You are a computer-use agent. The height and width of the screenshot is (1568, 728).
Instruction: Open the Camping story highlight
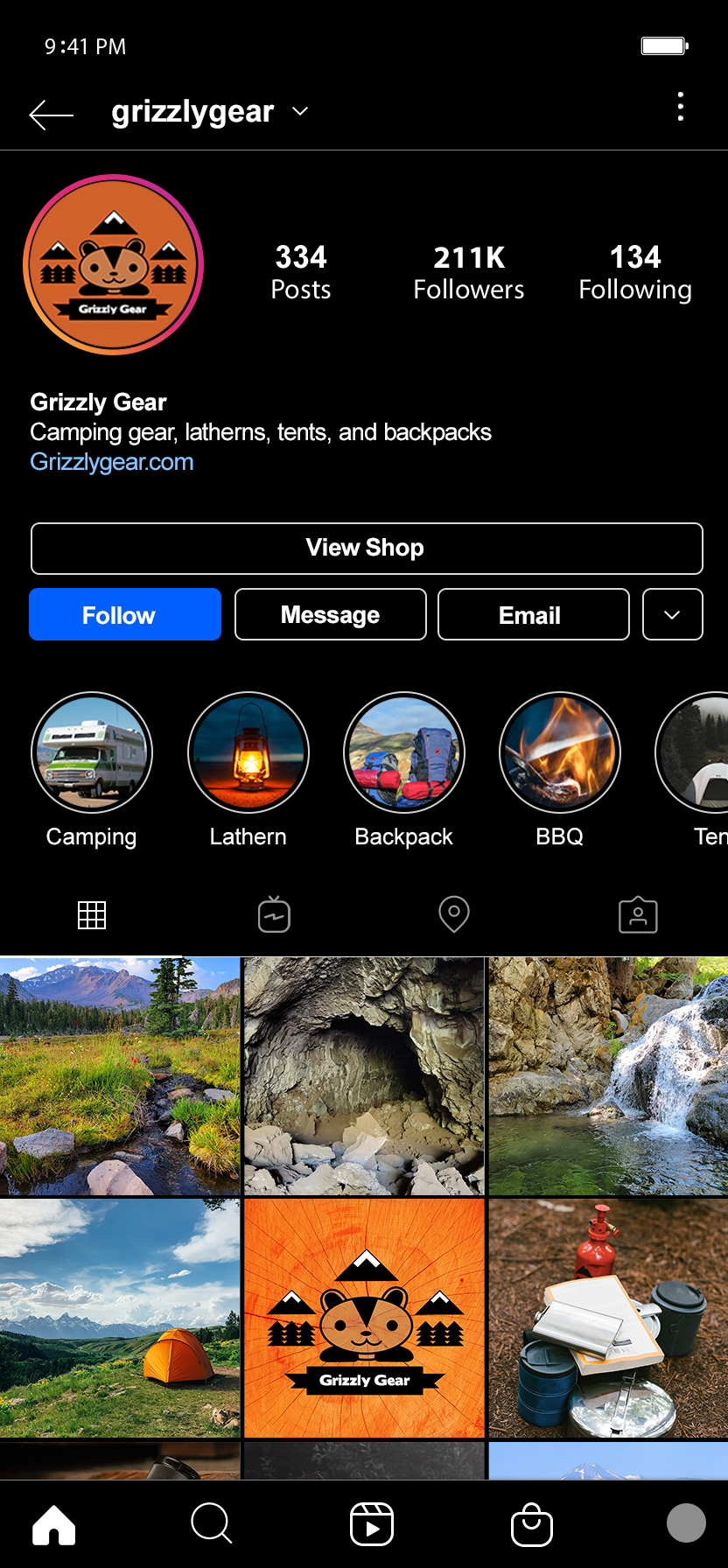click(x=92, y=752)
